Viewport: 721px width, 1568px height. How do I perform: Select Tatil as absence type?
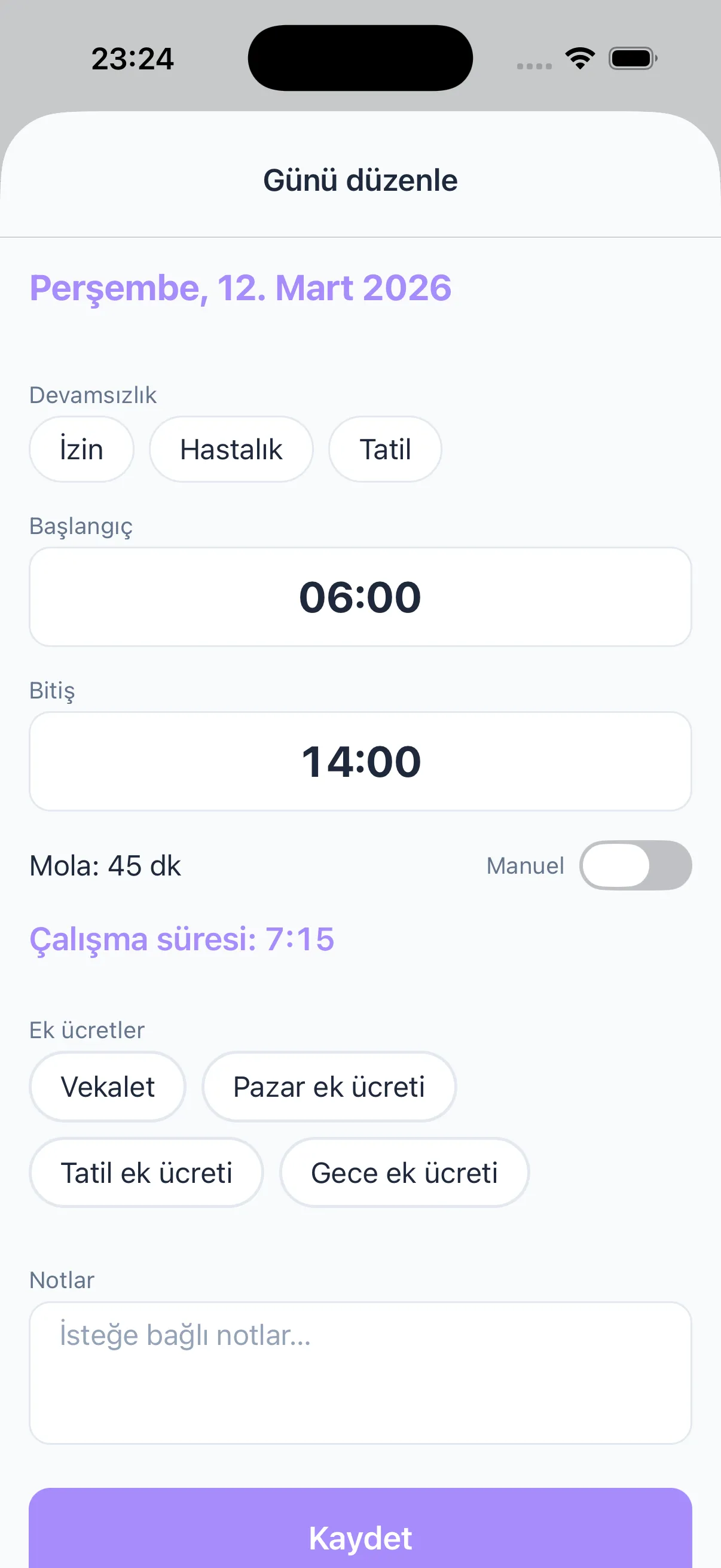pyautogui.click(x=384, y=449)
